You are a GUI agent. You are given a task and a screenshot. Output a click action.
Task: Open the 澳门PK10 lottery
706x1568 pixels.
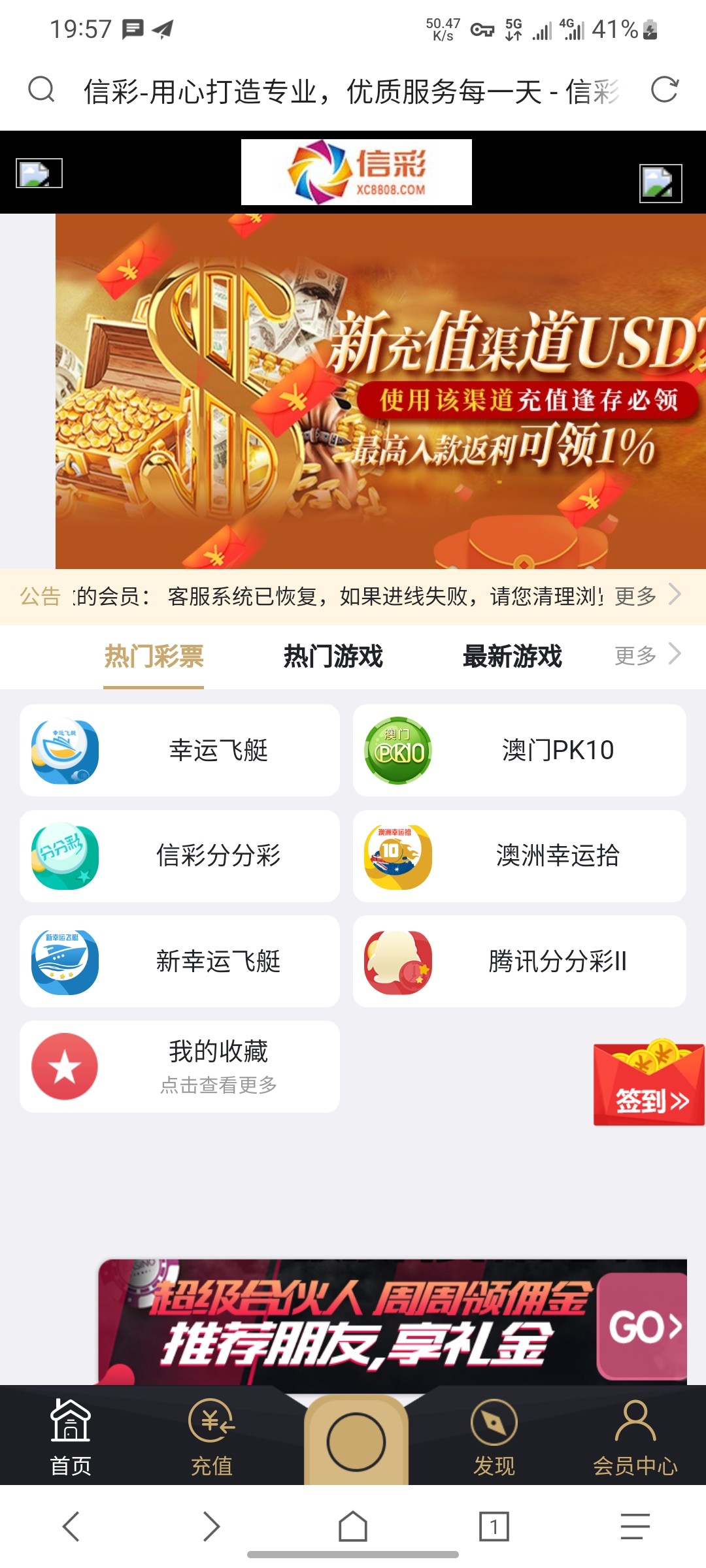[x=520, y=750]
